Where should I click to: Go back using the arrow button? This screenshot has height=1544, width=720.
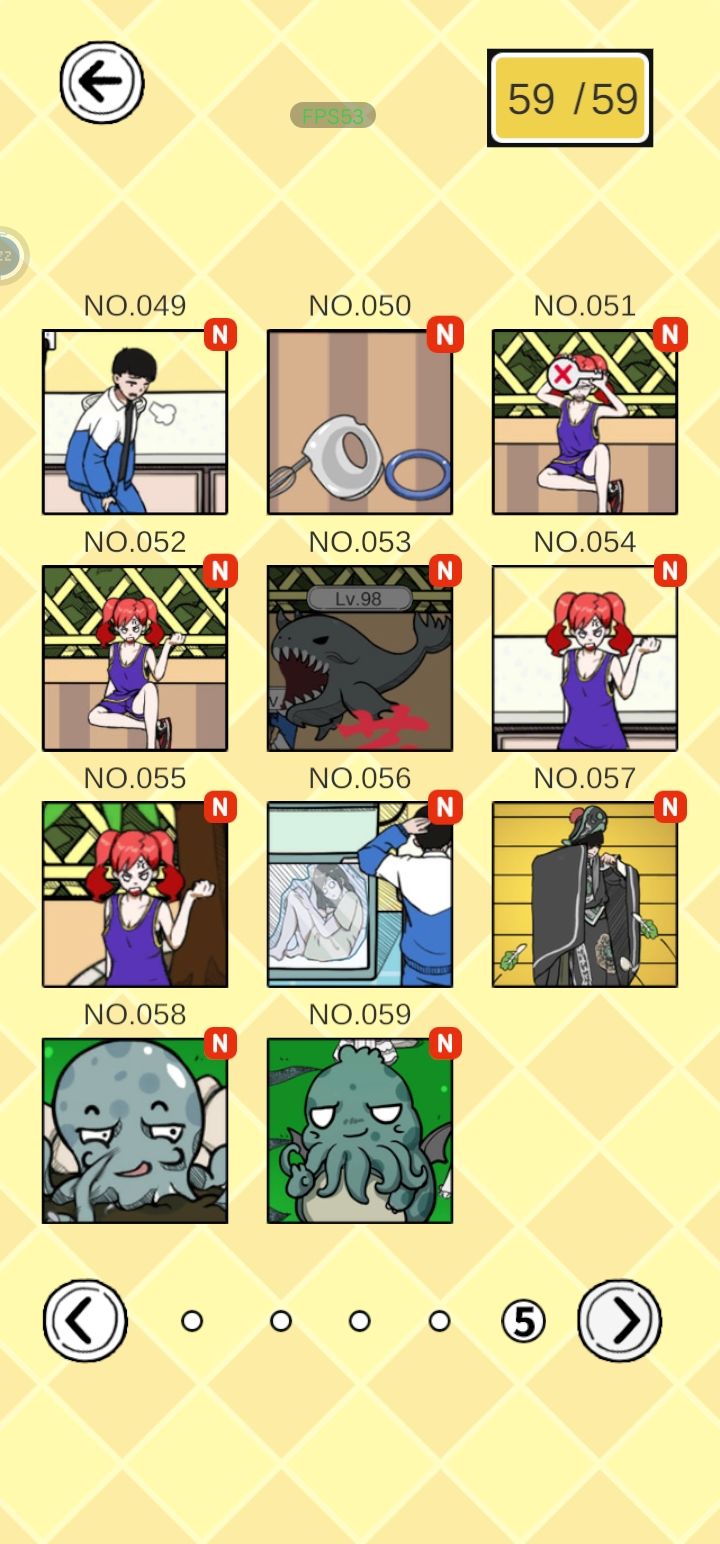102,82
